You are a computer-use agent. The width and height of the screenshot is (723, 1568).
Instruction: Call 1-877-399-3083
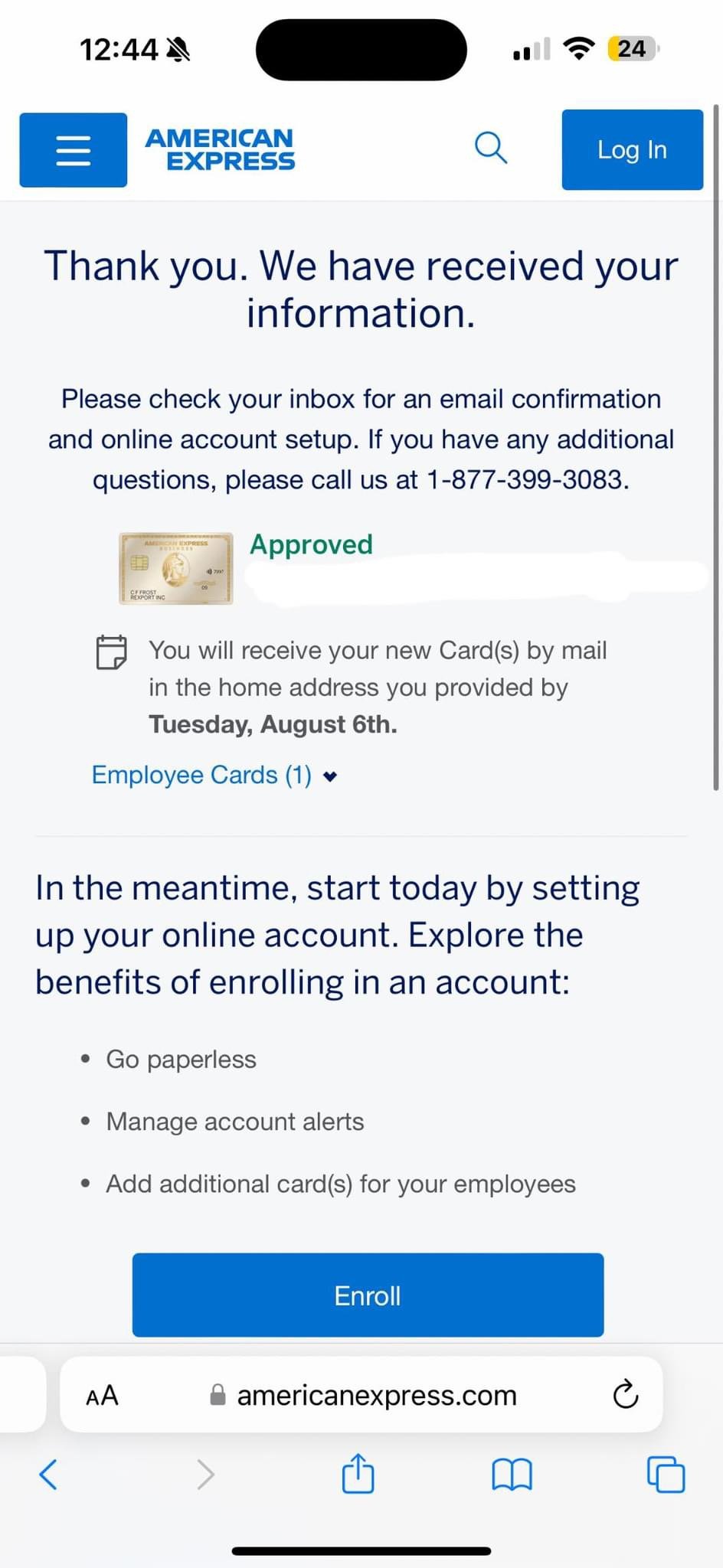(x=527, y=480)
